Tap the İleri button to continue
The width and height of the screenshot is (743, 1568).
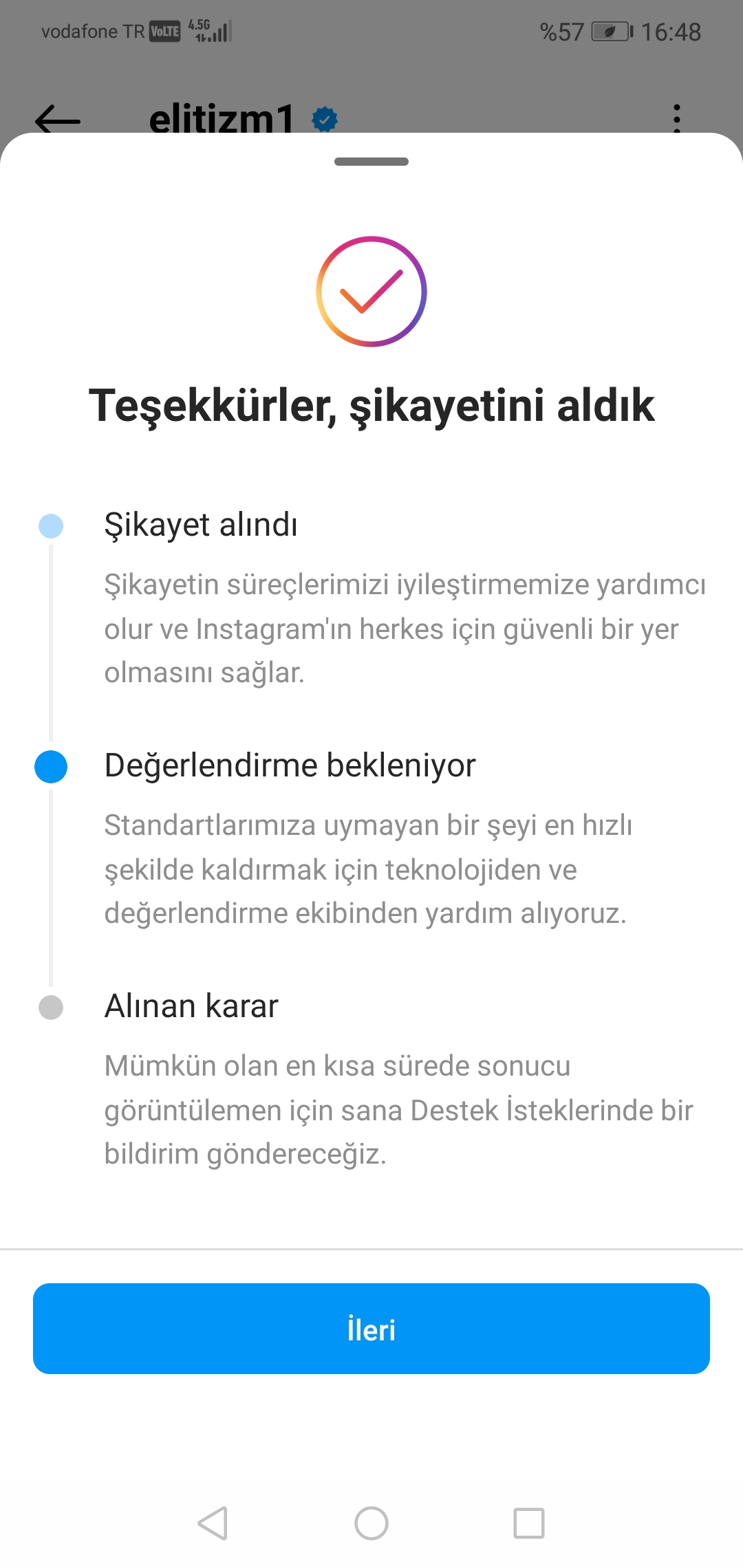click(x=371, y=1329)
